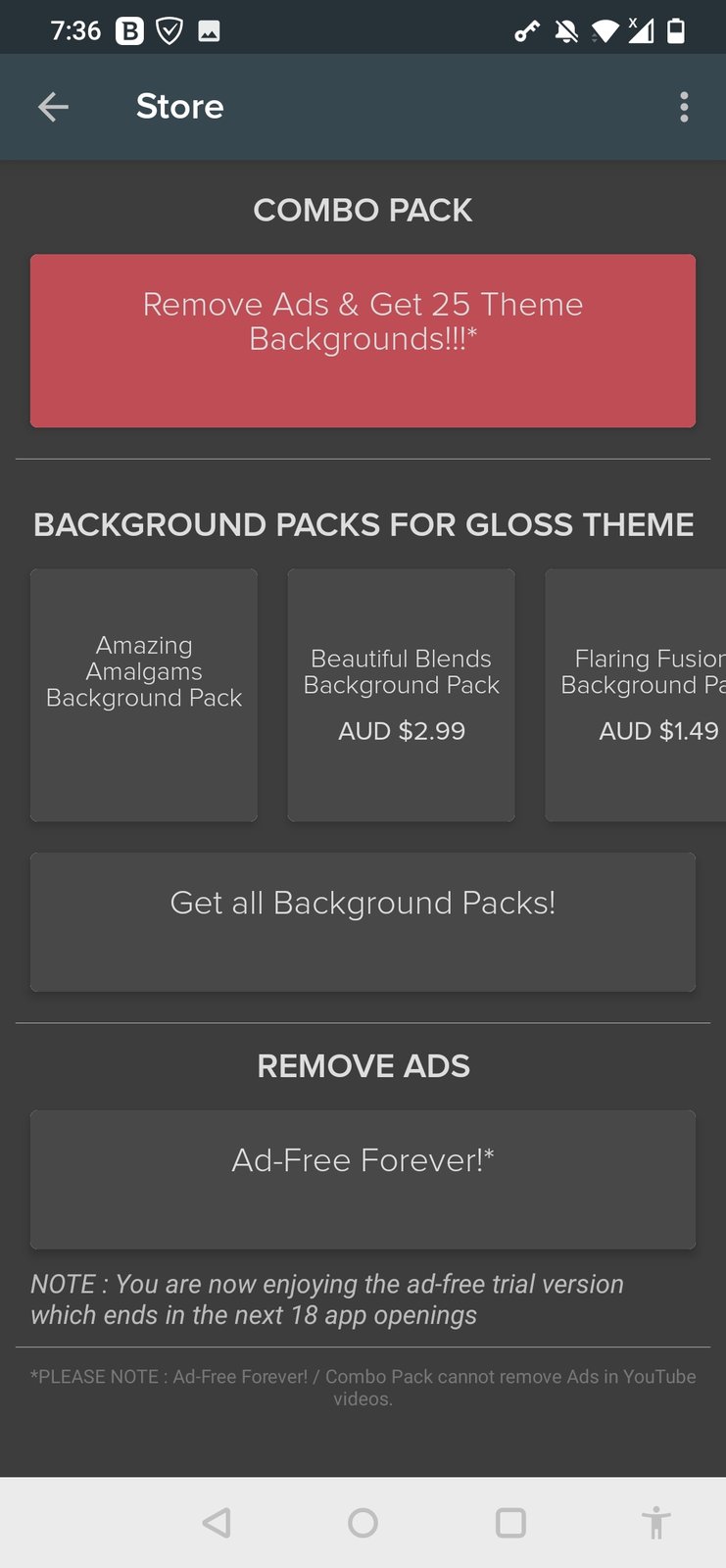Choose Flaring Fusion Background Pack
Viewport: 726px width, 1568px height.
pyautogui.click(x=636, y=695)
